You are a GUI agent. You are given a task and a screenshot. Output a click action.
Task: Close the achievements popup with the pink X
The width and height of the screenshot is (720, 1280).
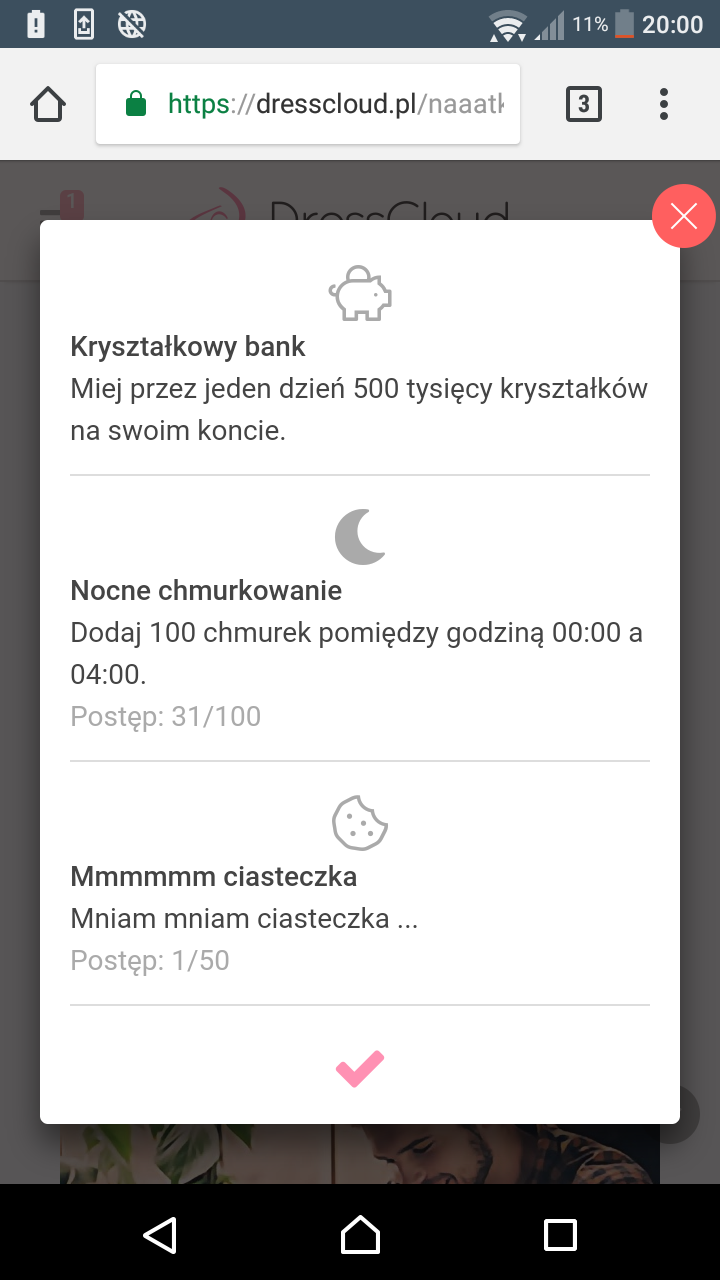pyautogui.click(x=683, y=216)
